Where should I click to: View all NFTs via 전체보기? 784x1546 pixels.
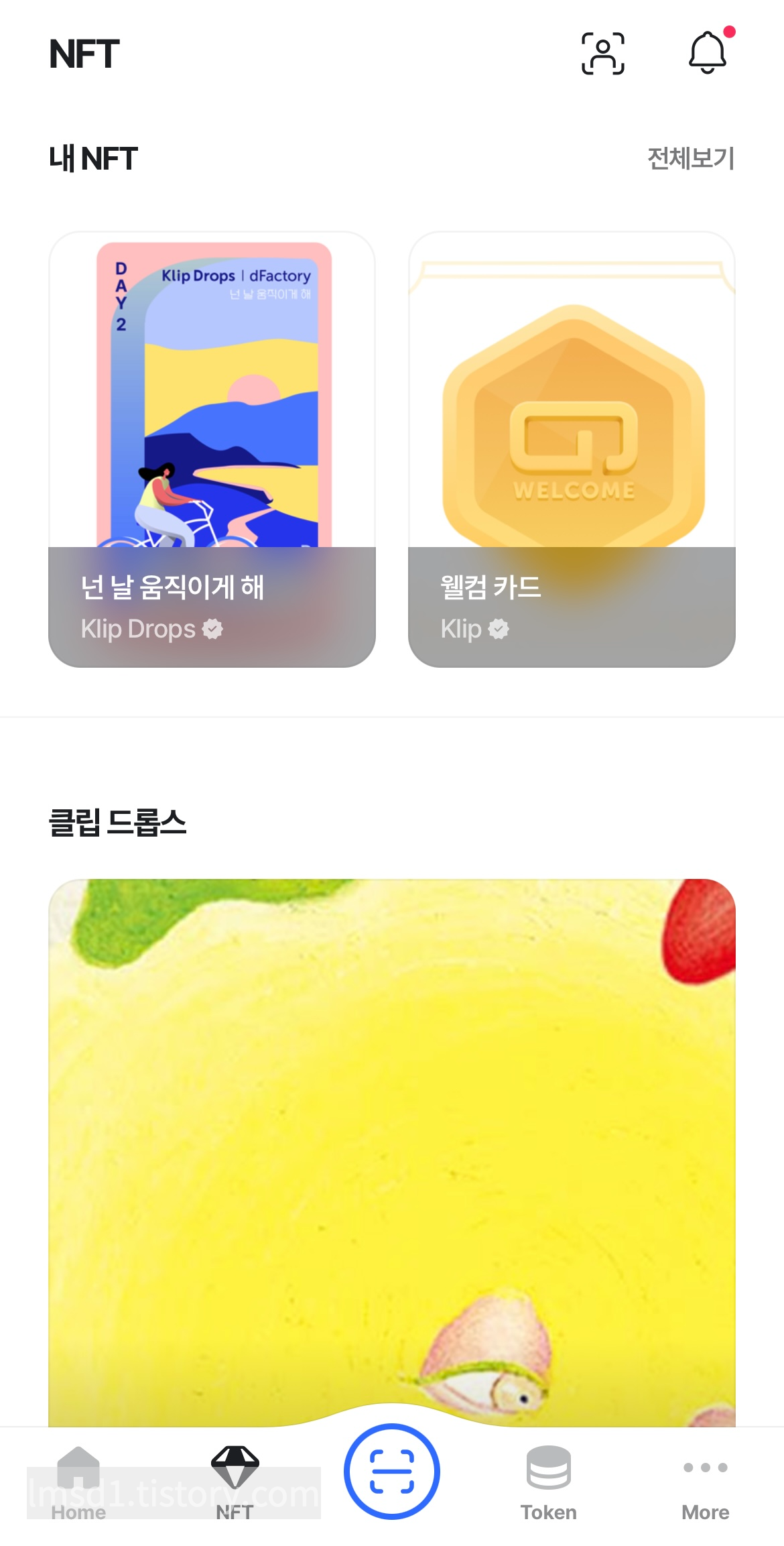click(x=690, y=159)
